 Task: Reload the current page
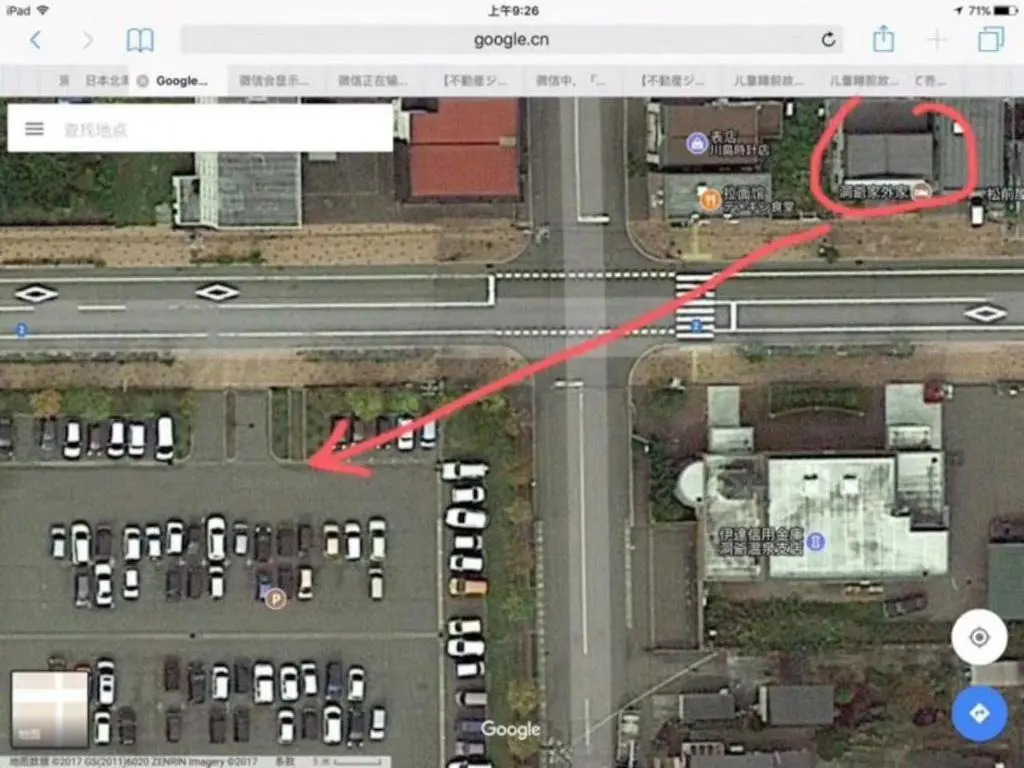(828, 40)
